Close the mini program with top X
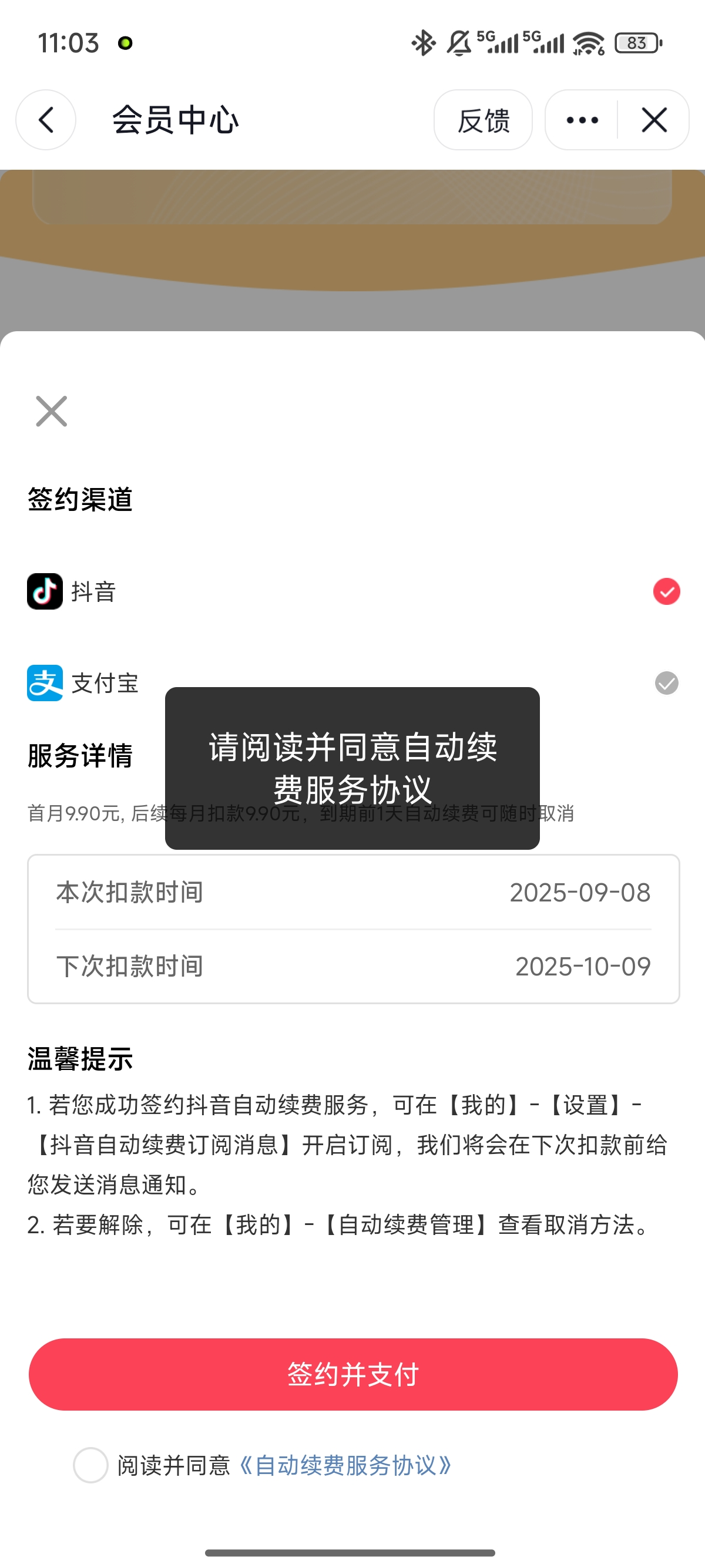Viewport: 705px width, 1568px height. [654, 120]
